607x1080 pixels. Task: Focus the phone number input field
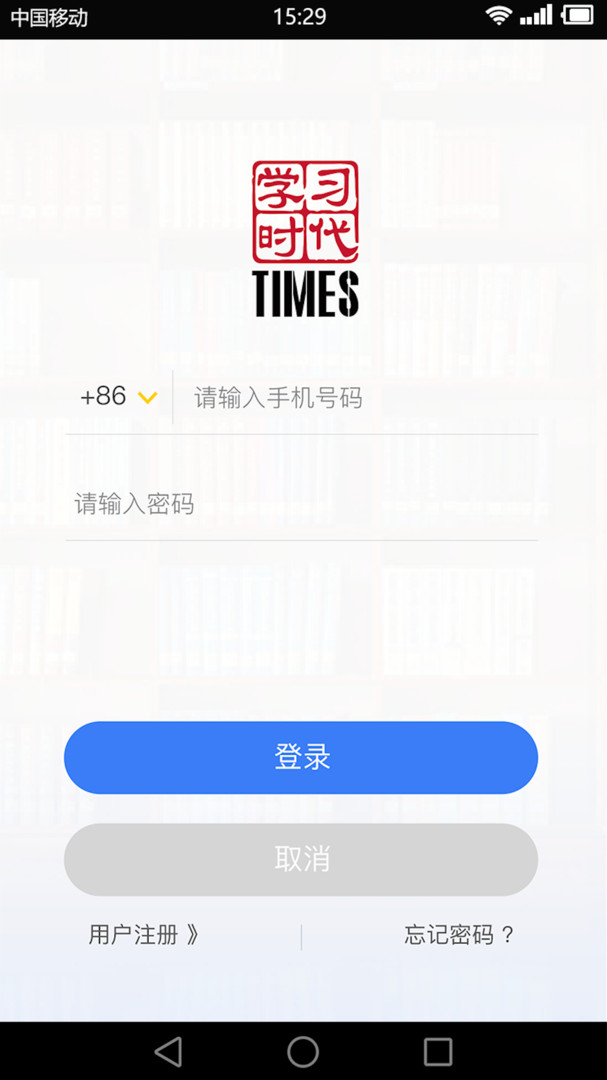(355, 398)
